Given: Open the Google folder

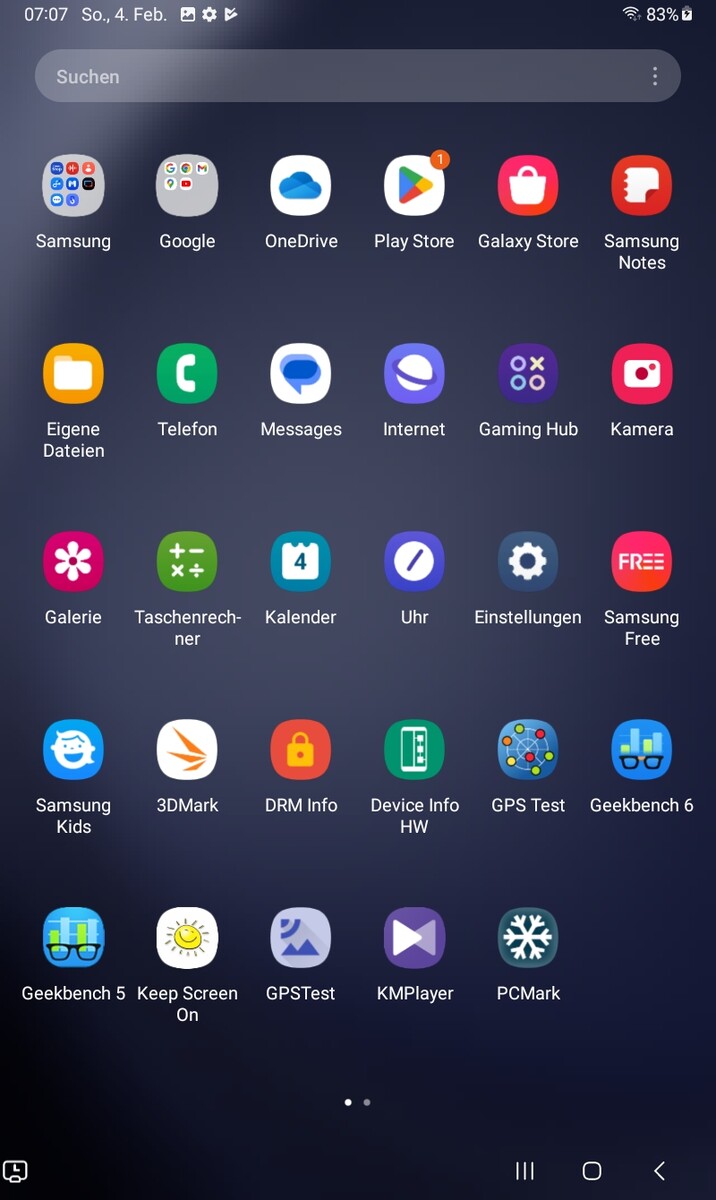Looking at the screenshot, I should click(187, 186).
